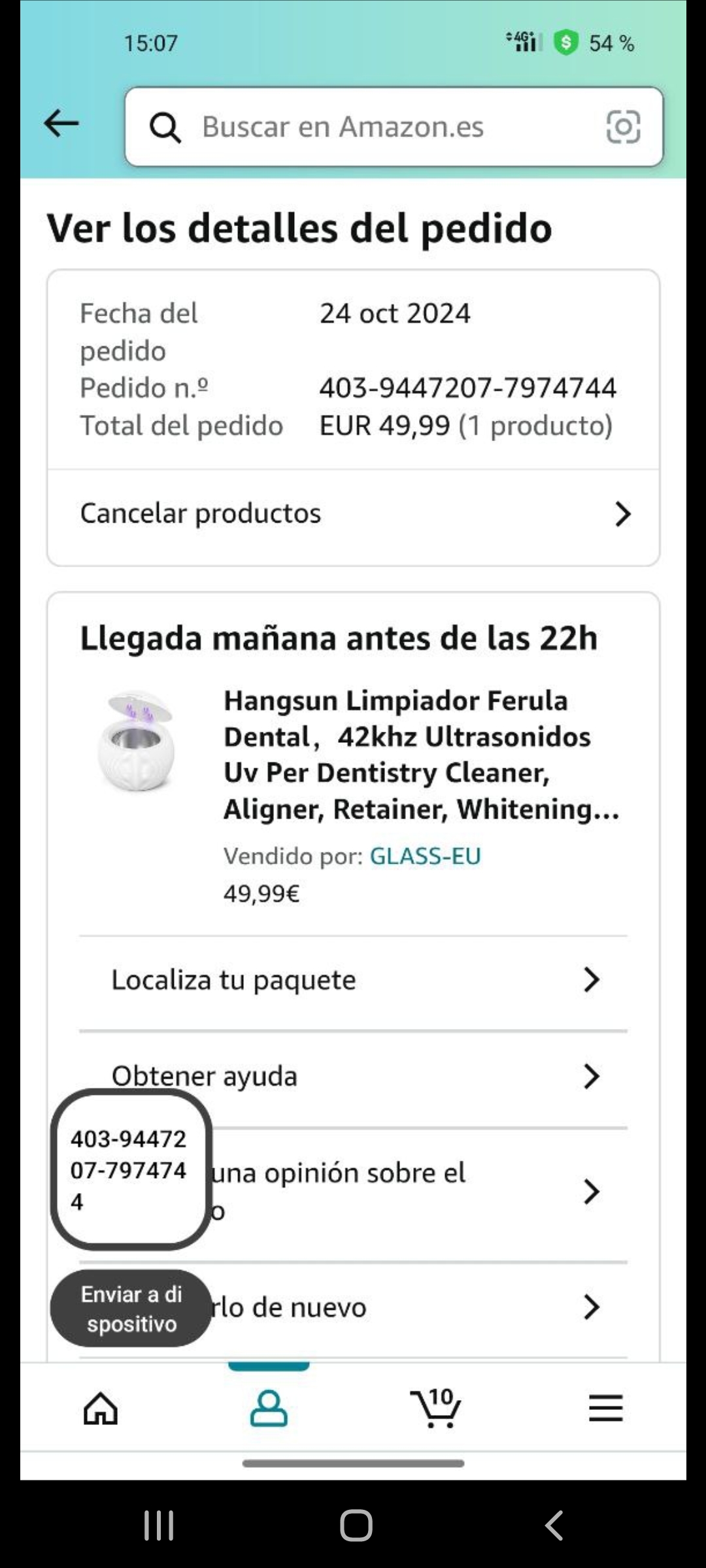
Task: Visit the GLASS-EU seller link
Action: [x=425, y=856]
